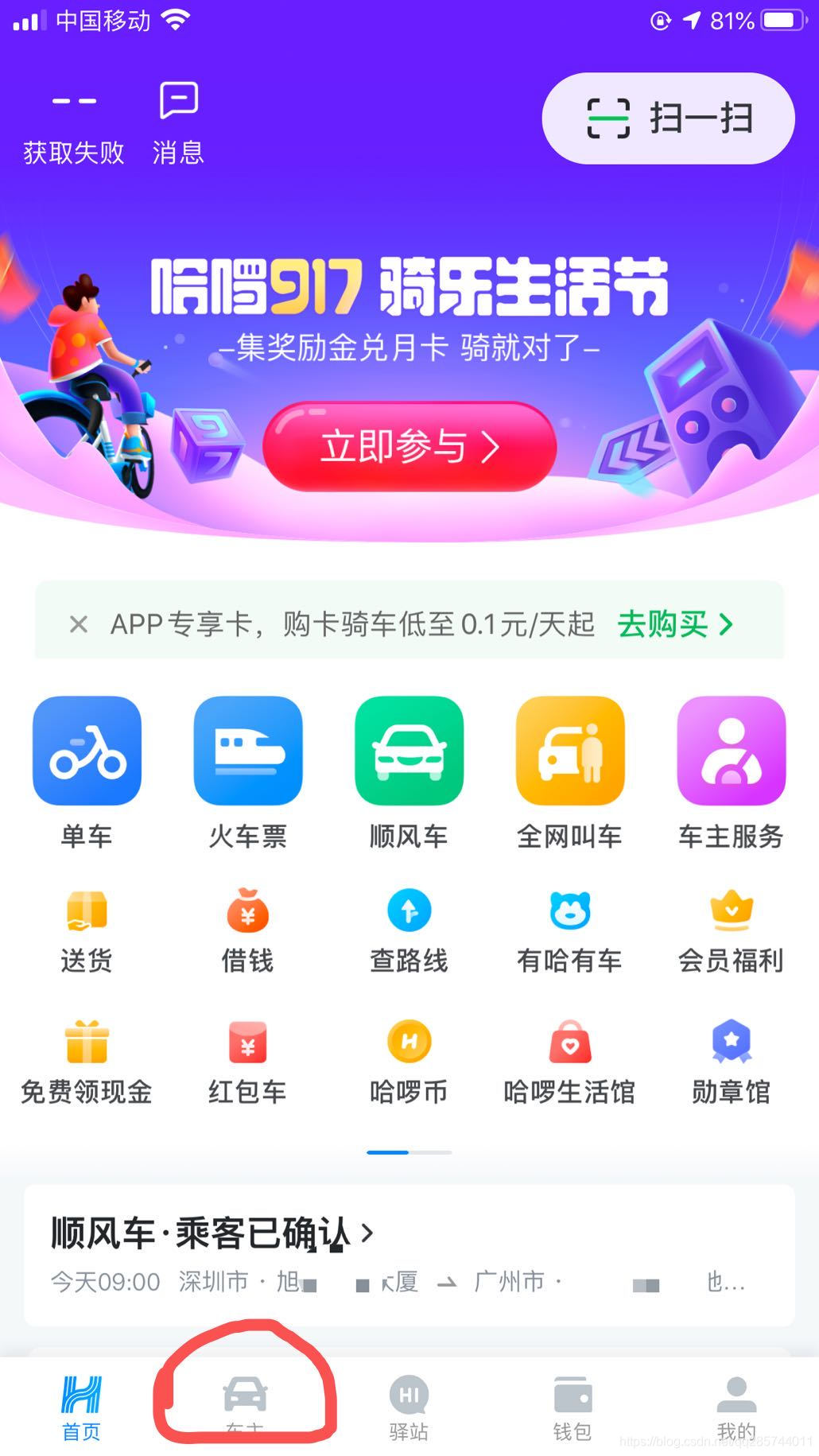Open 免费领现金 free cash offer
This screenshot has width=819, height=1456.
tap(87, 1062)
